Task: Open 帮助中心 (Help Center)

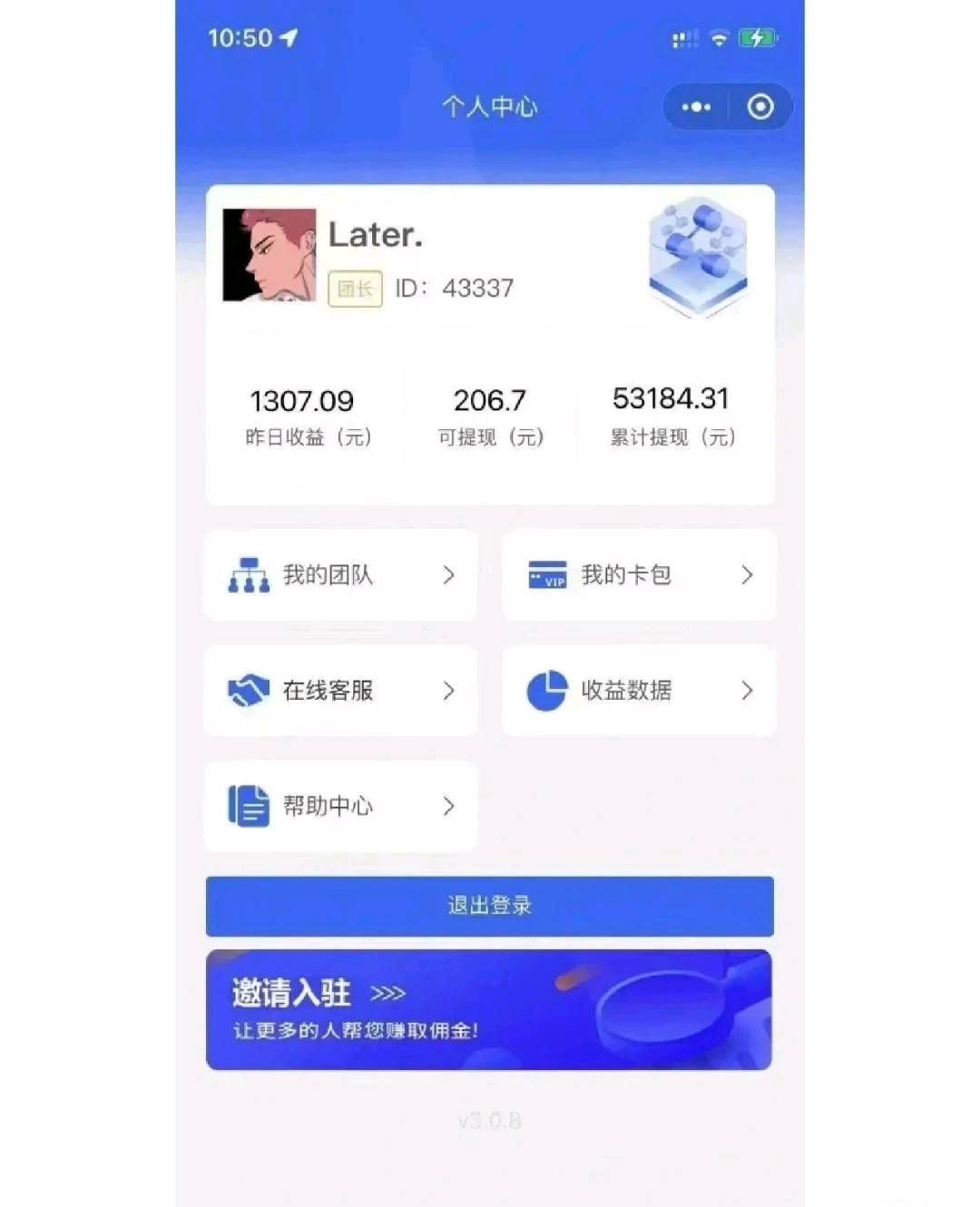Action: click(x=340, y=807)
